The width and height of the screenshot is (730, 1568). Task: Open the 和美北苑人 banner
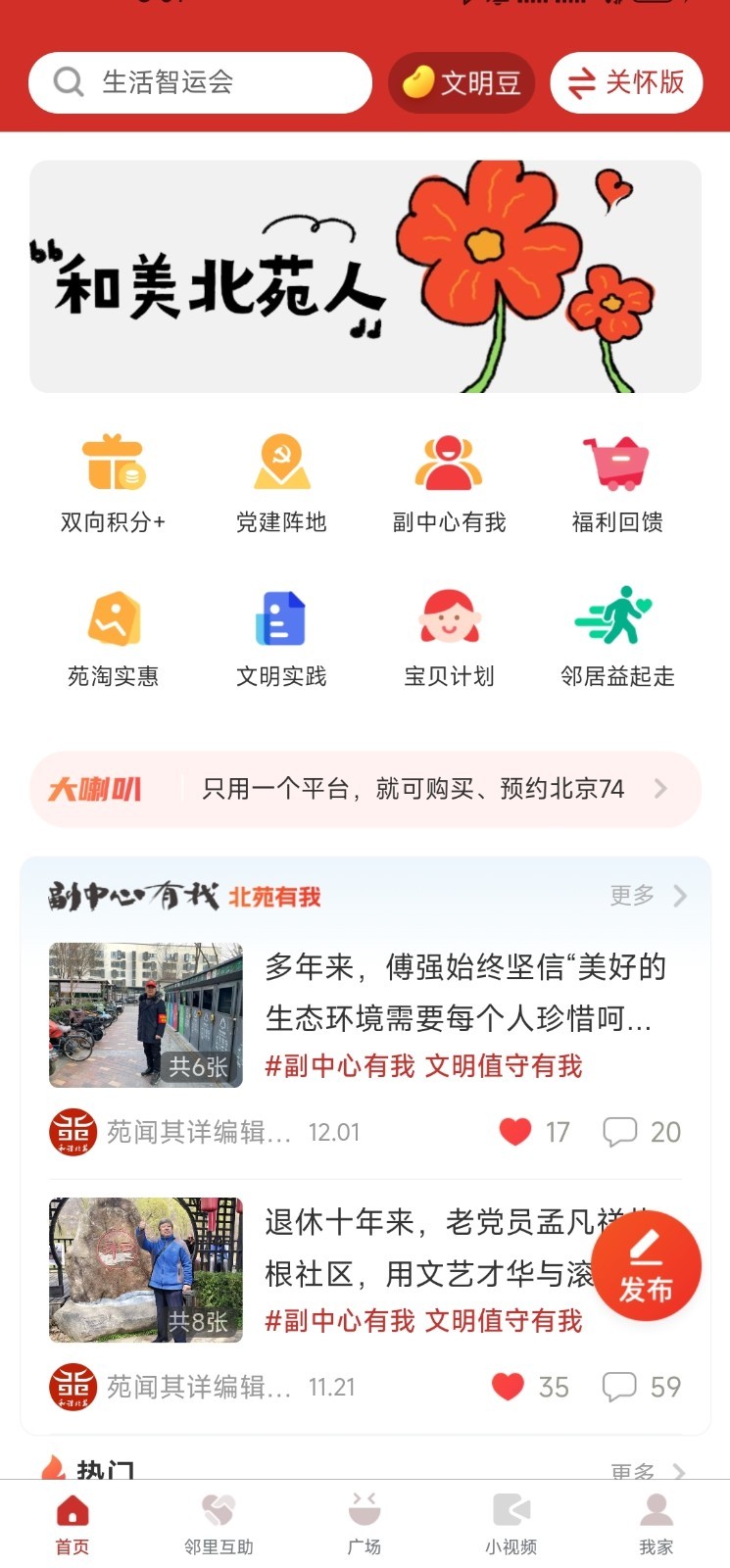pos(365,276)
